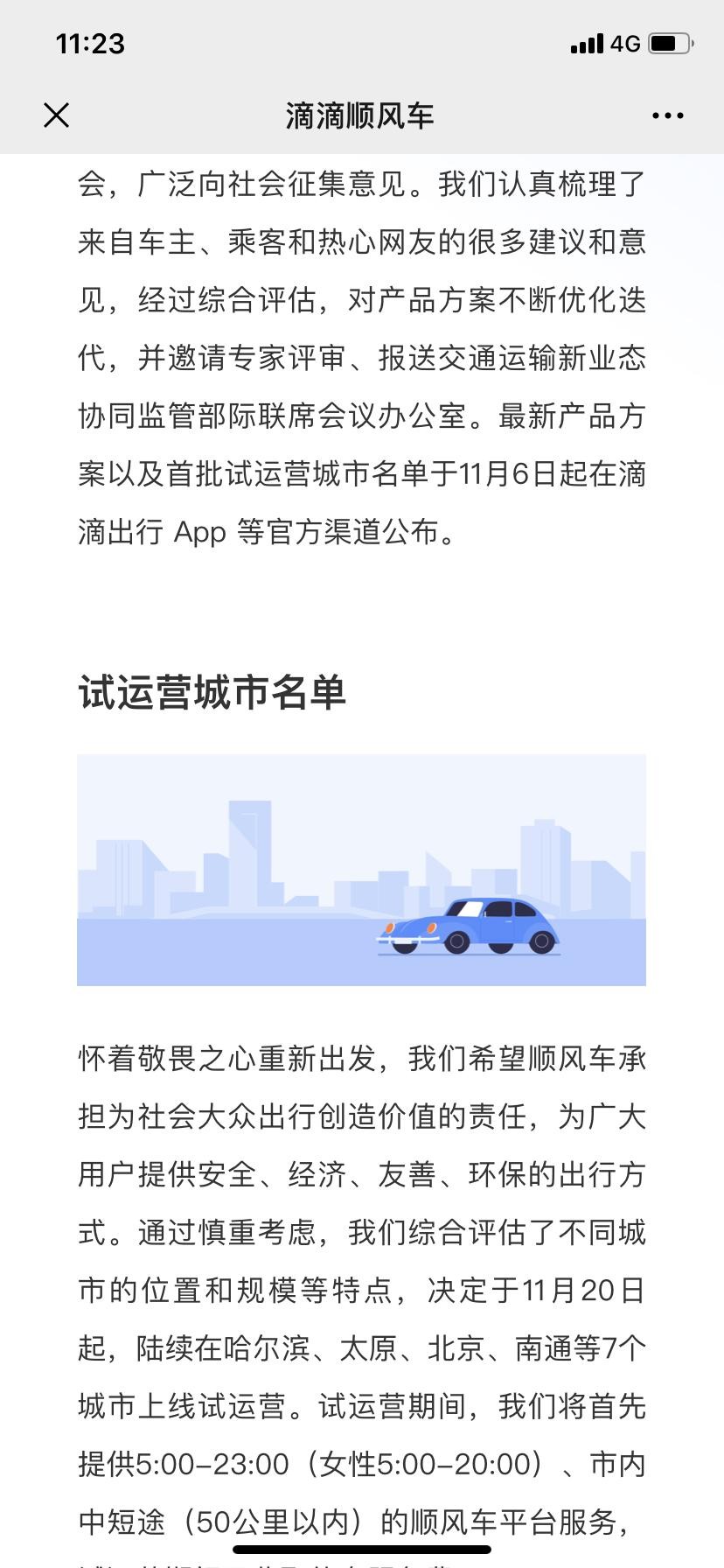Close the 滴滴顺风车 article page

point(57,115)
